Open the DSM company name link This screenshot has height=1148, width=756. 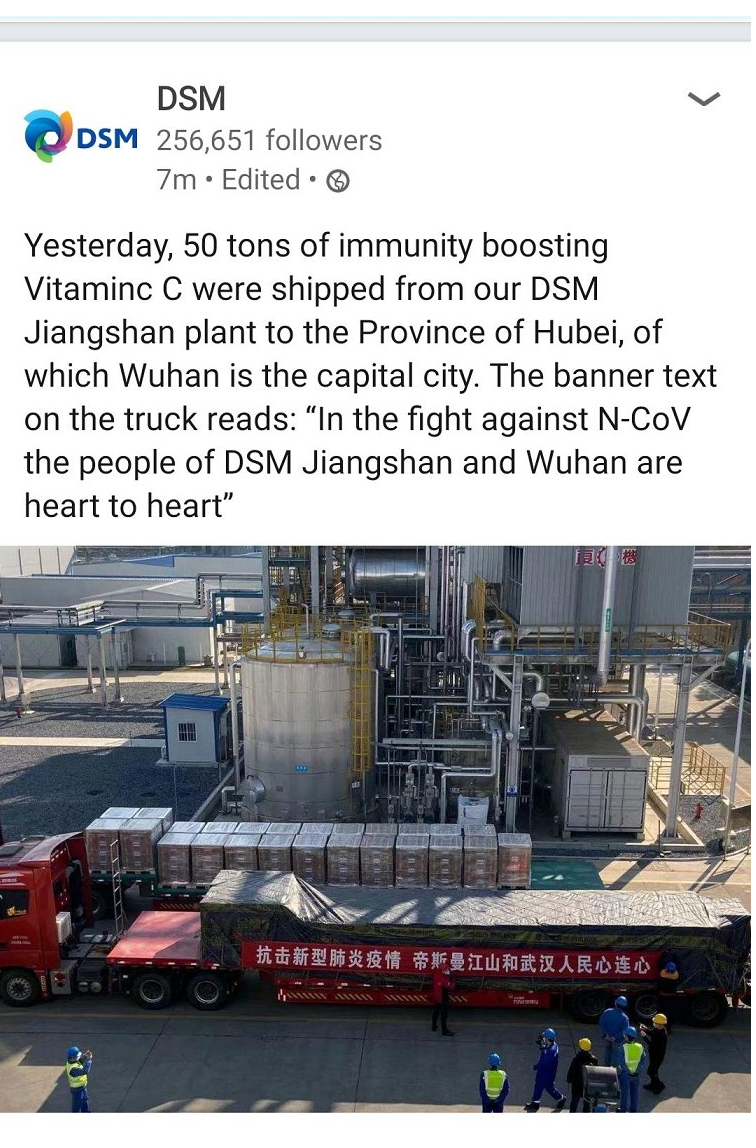coord(191,99)
